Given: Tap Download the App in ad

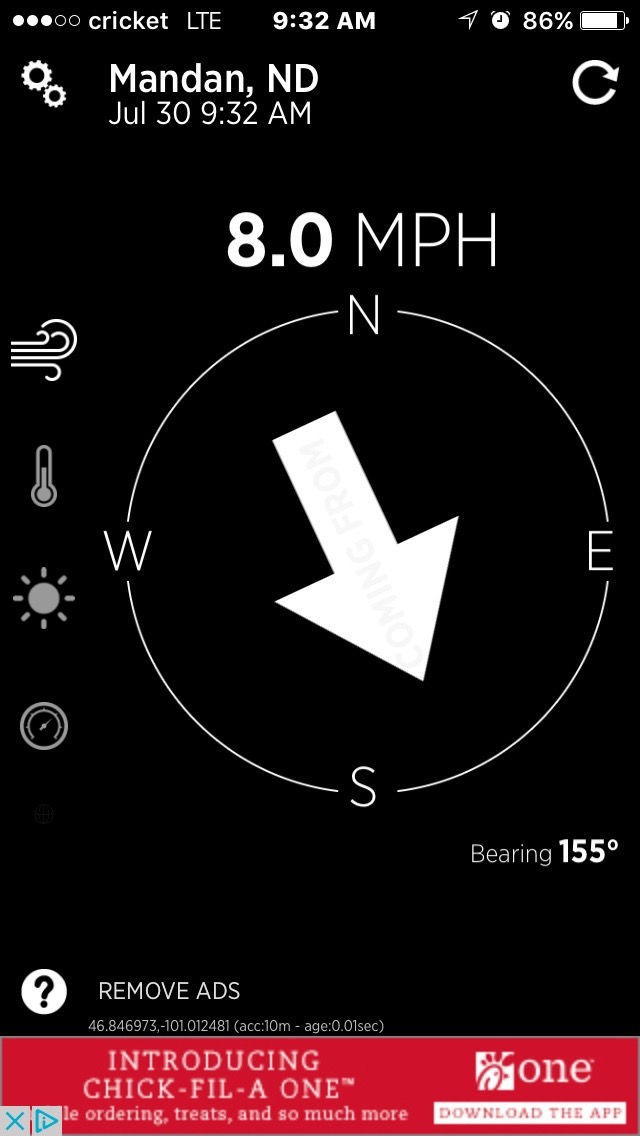Looking at the screenshot, I should pyautogui.click(x=528, y=1113).
